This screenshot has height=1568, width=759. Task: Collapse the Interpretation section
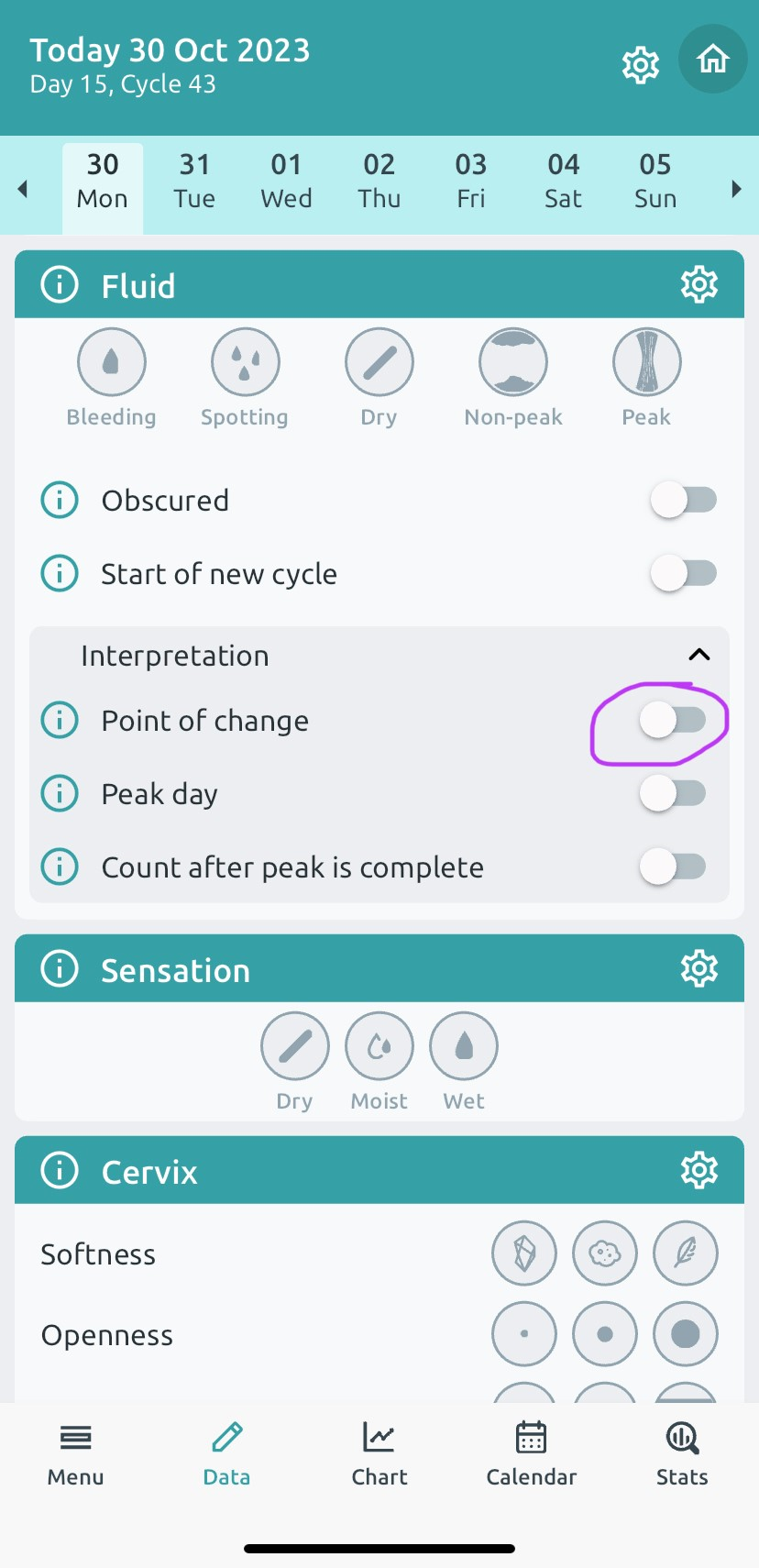pos(698,655)
